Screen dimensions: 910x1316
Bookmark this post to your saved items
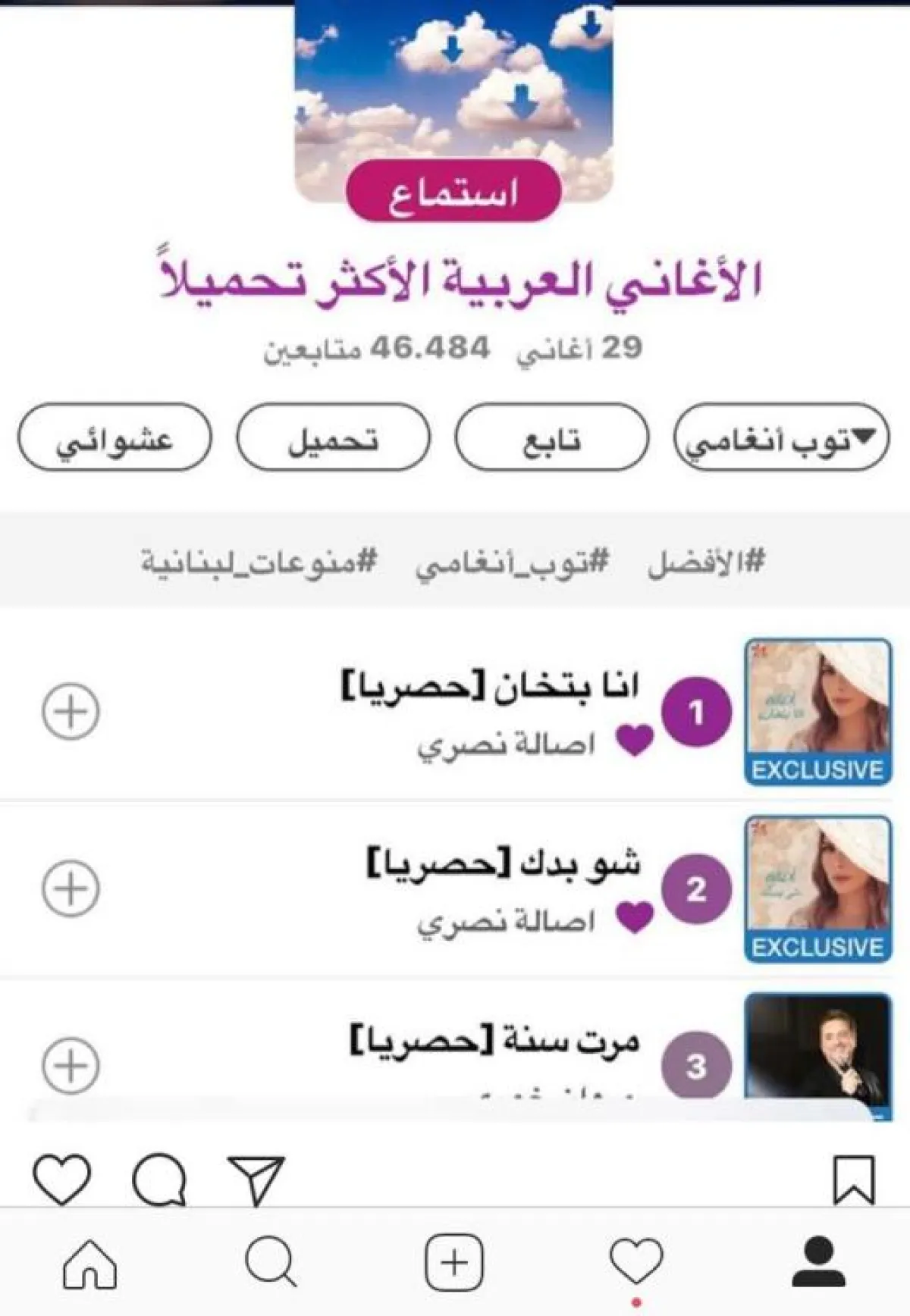[x=854, y=1179]
